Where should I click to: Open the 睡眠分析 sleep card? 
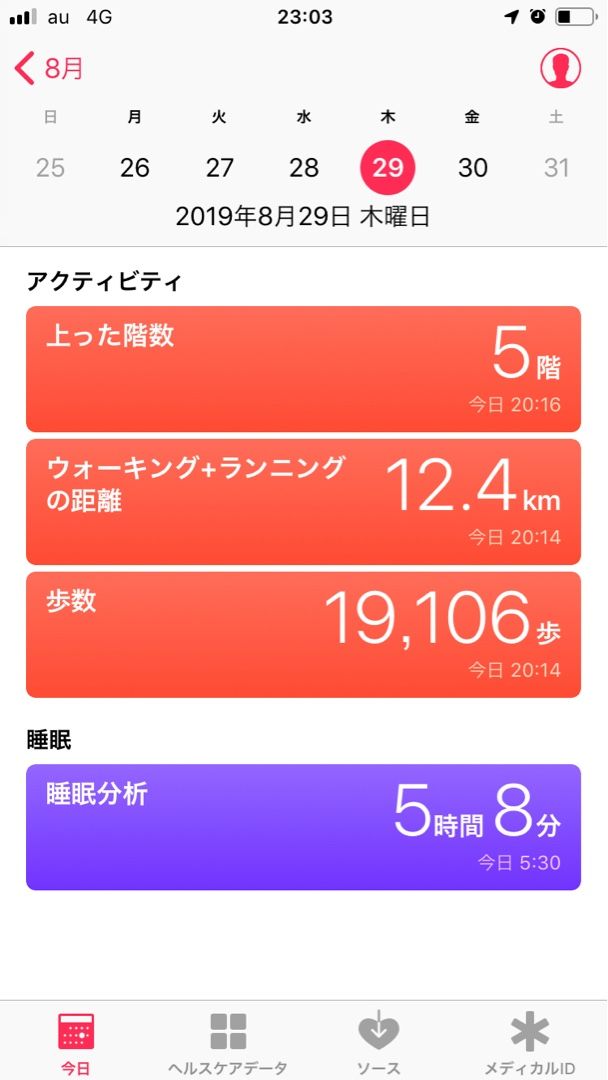303,827
